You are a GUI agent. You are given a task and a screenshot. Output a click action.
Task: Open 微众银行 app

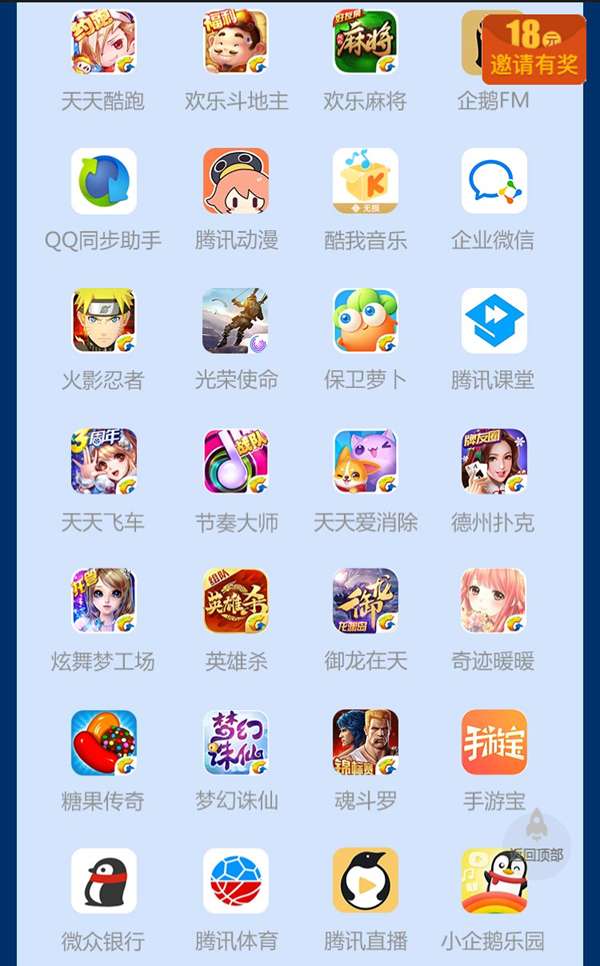[104, 881]
